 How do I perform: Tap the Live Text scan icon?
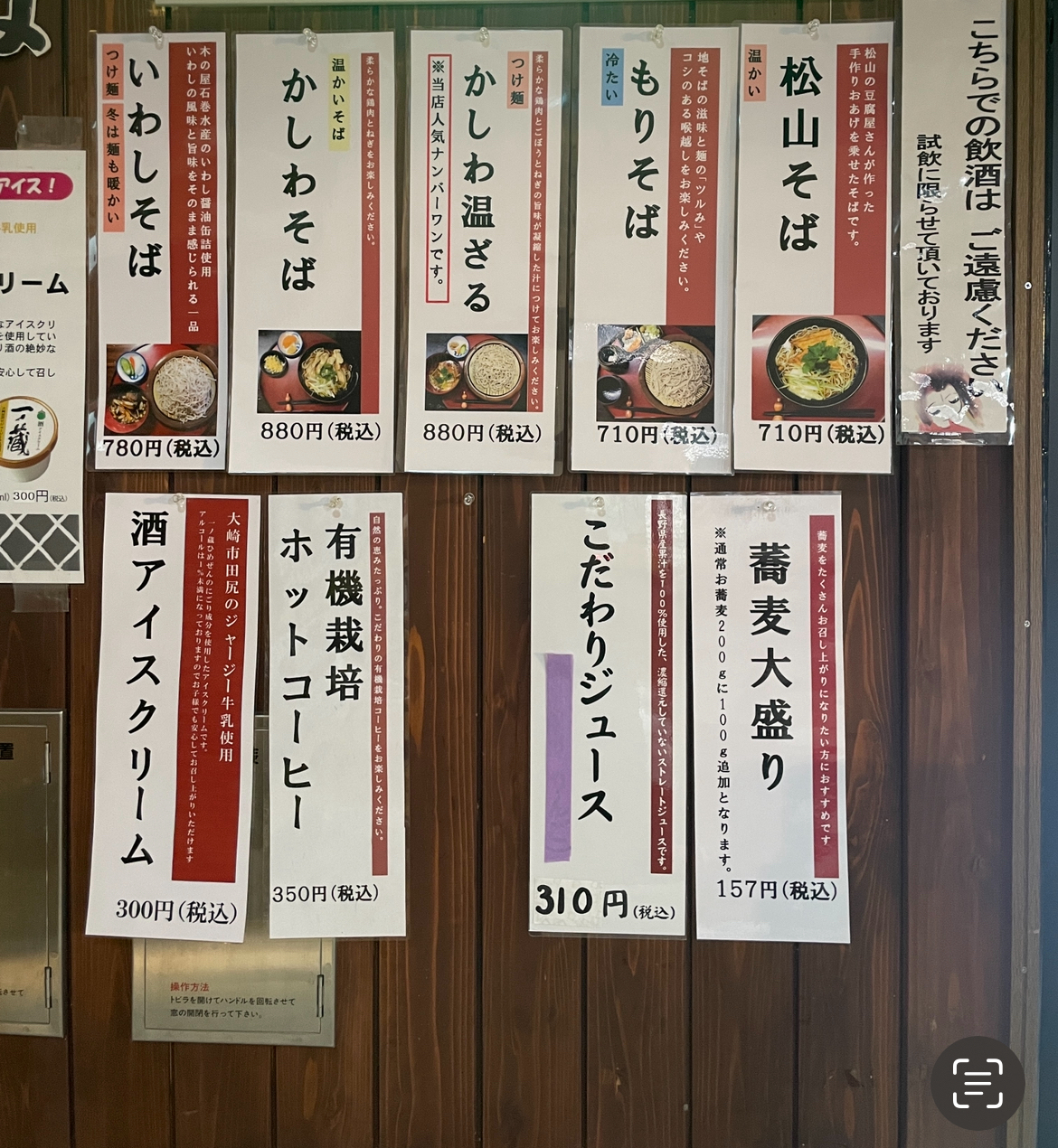[978, 1082]
